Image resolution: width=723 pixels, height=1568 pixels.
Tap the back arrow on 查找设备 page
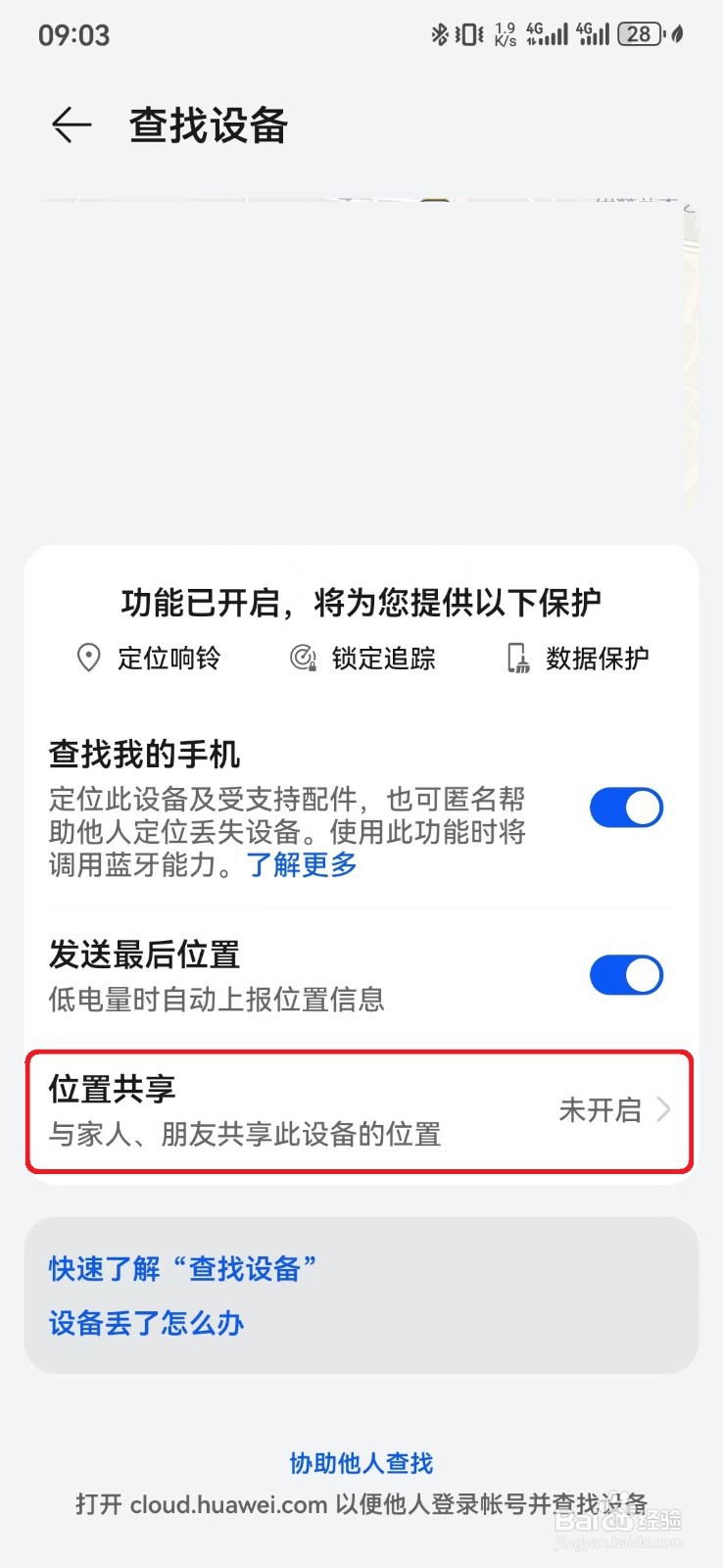pyautogui.click(x=71, y=125)
